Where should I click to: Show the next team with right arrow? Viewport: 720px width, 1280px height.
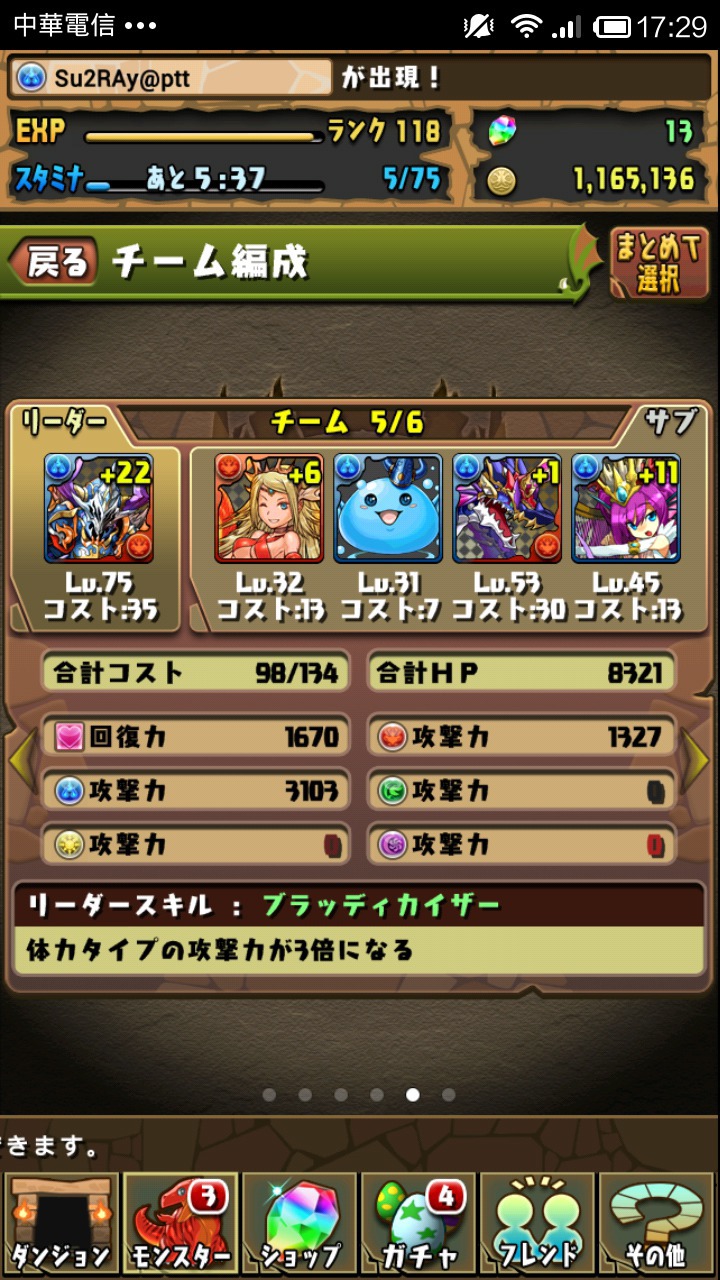point(697,762)
